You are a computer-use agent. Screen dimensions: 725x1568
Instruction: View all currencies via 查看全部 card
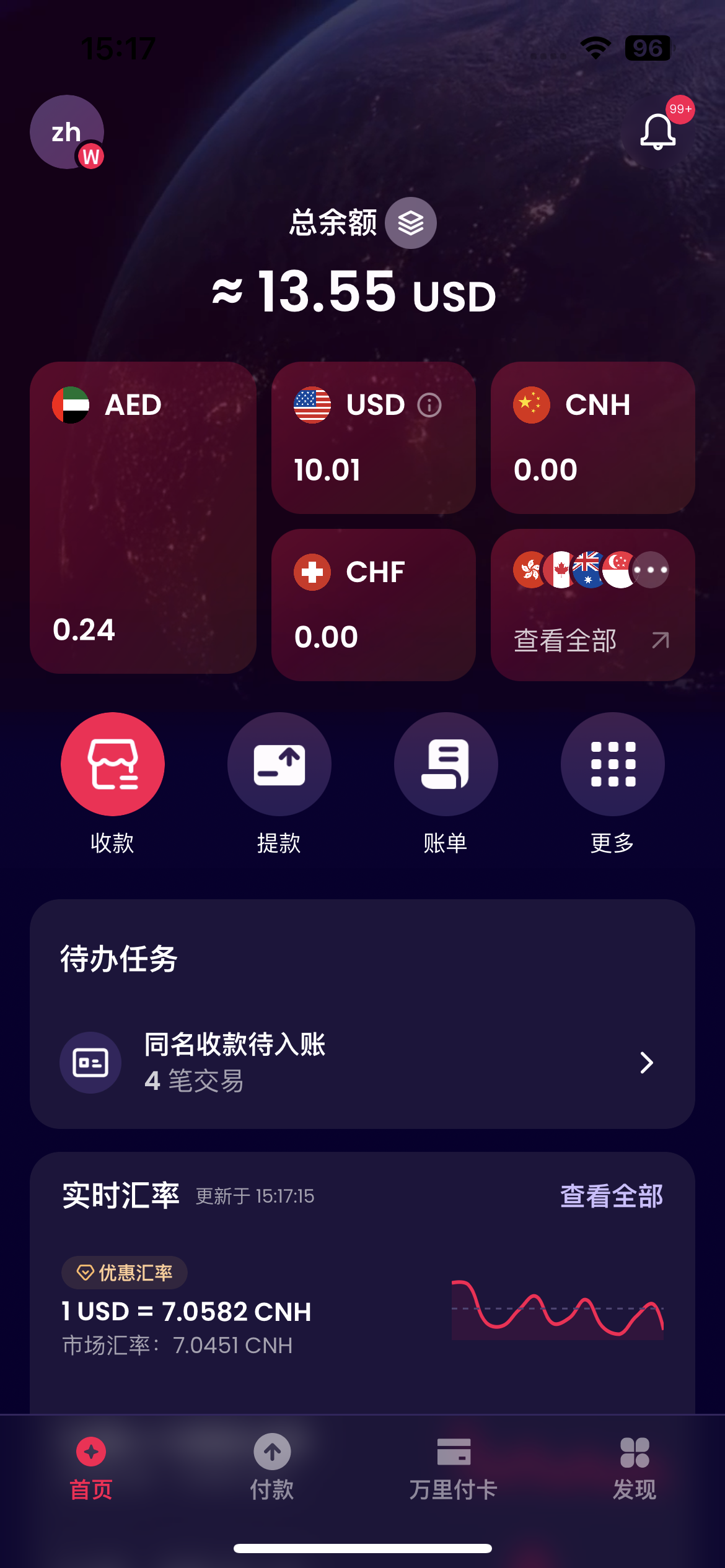(x=592, y=605)
